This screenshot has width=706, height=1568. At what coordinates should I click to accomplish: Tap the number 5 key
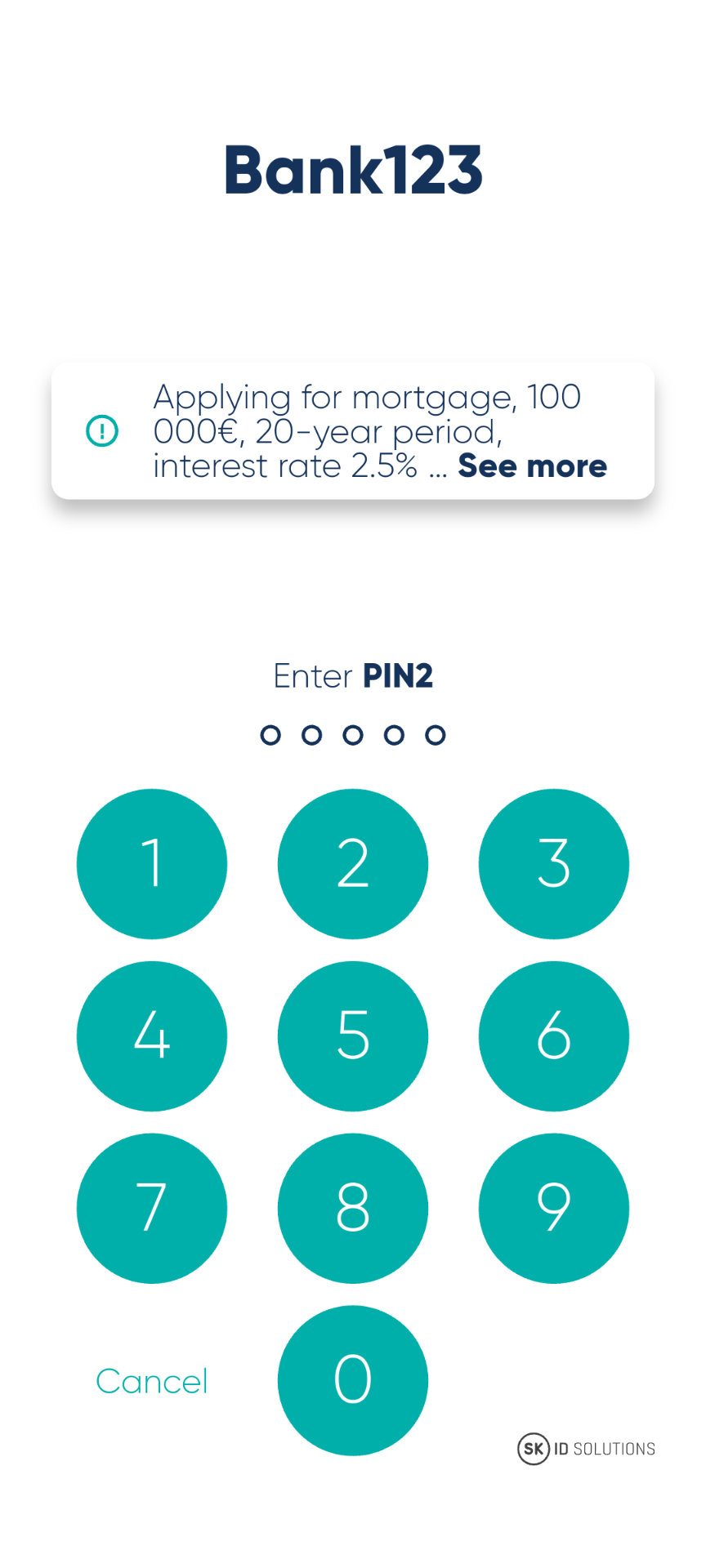[353, 1036]
